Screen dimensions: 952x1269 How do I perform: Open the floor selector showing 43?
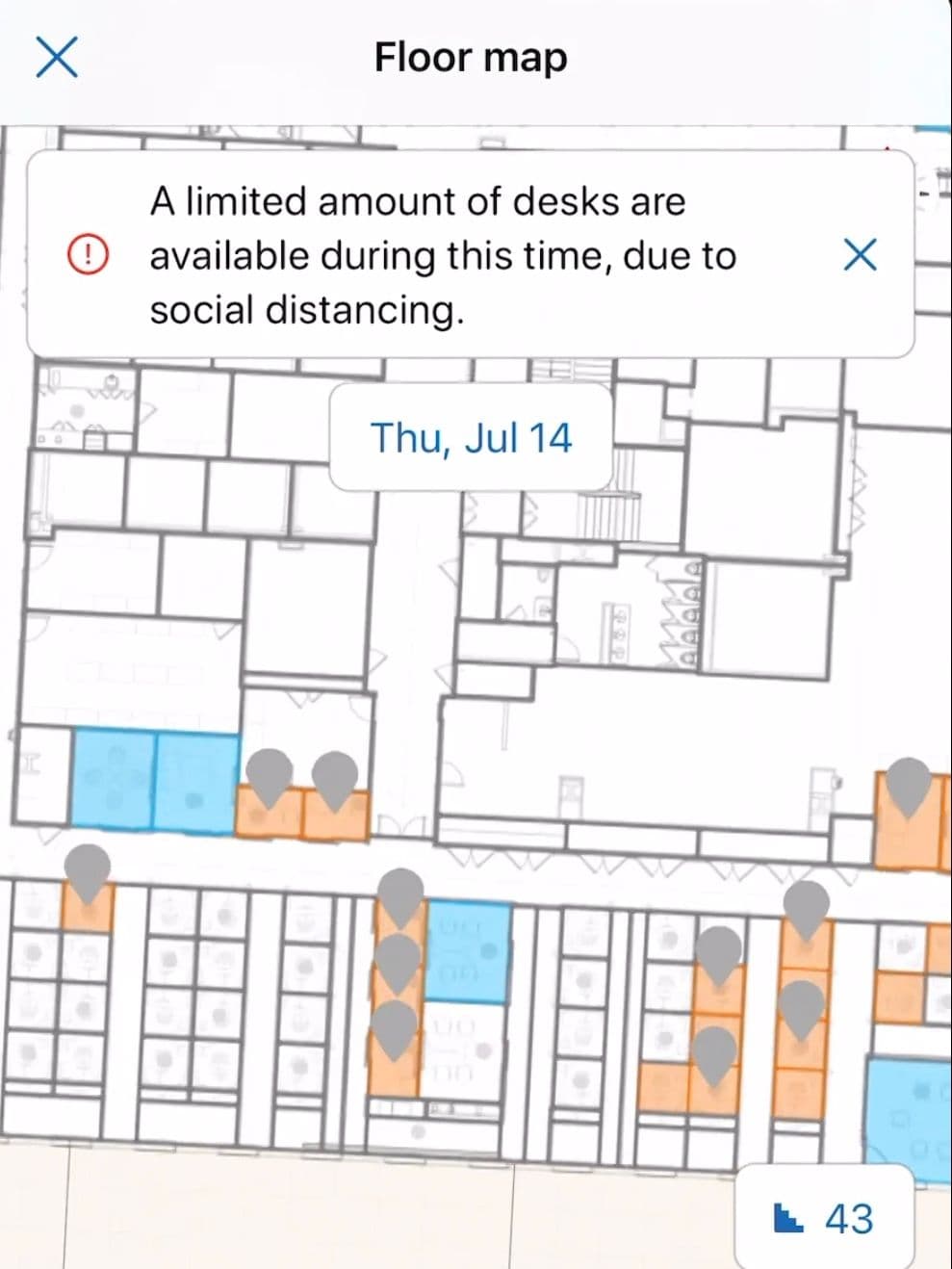825,1217
